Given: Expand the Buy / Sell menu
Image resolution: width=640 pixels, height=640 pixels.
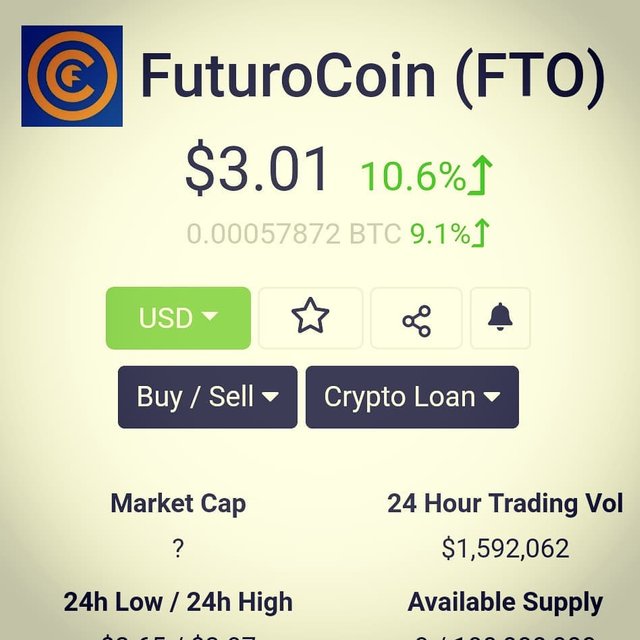Looking at the screenshot, I should click(207, 397).
